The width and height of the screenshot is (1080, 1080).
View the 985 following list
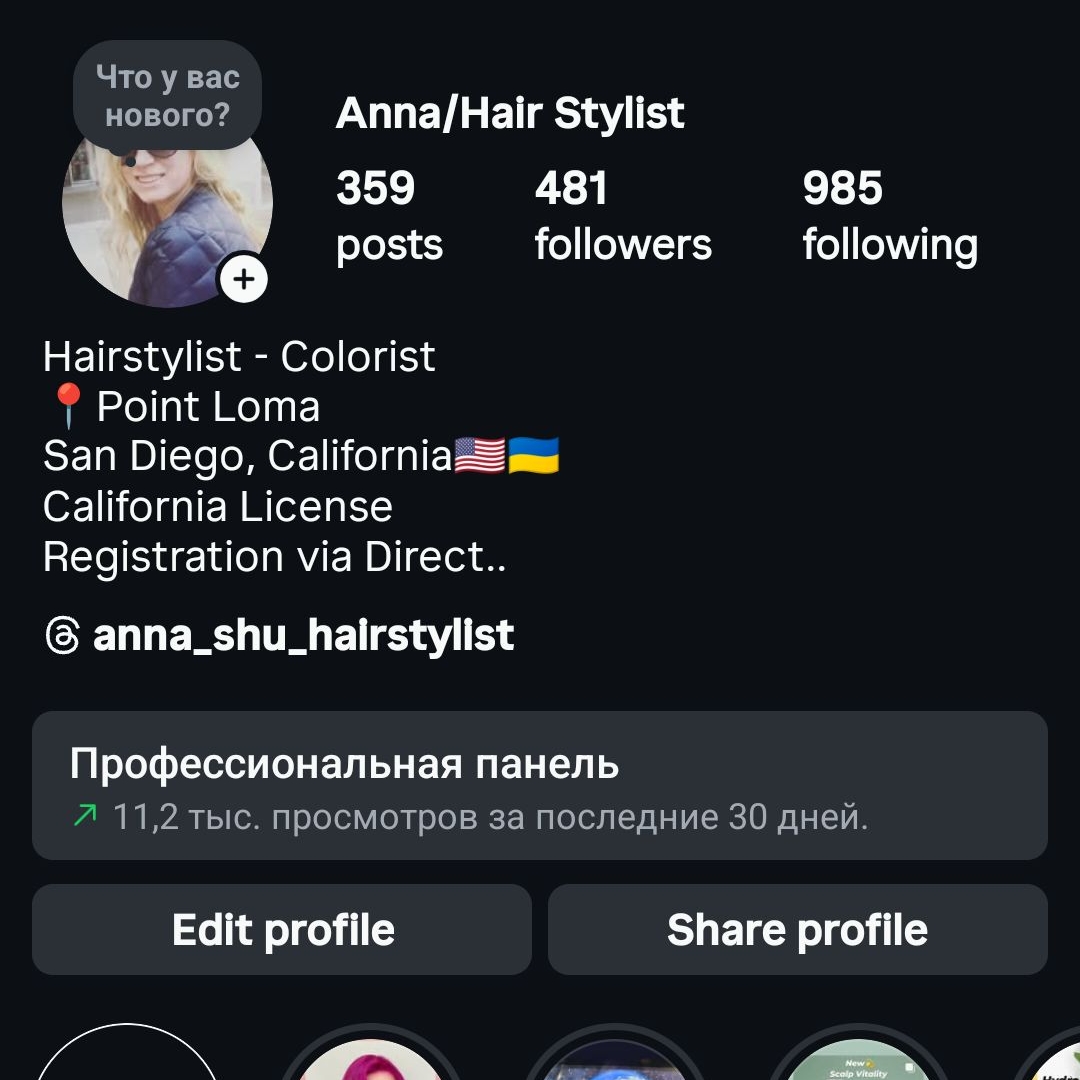(889, 216)
